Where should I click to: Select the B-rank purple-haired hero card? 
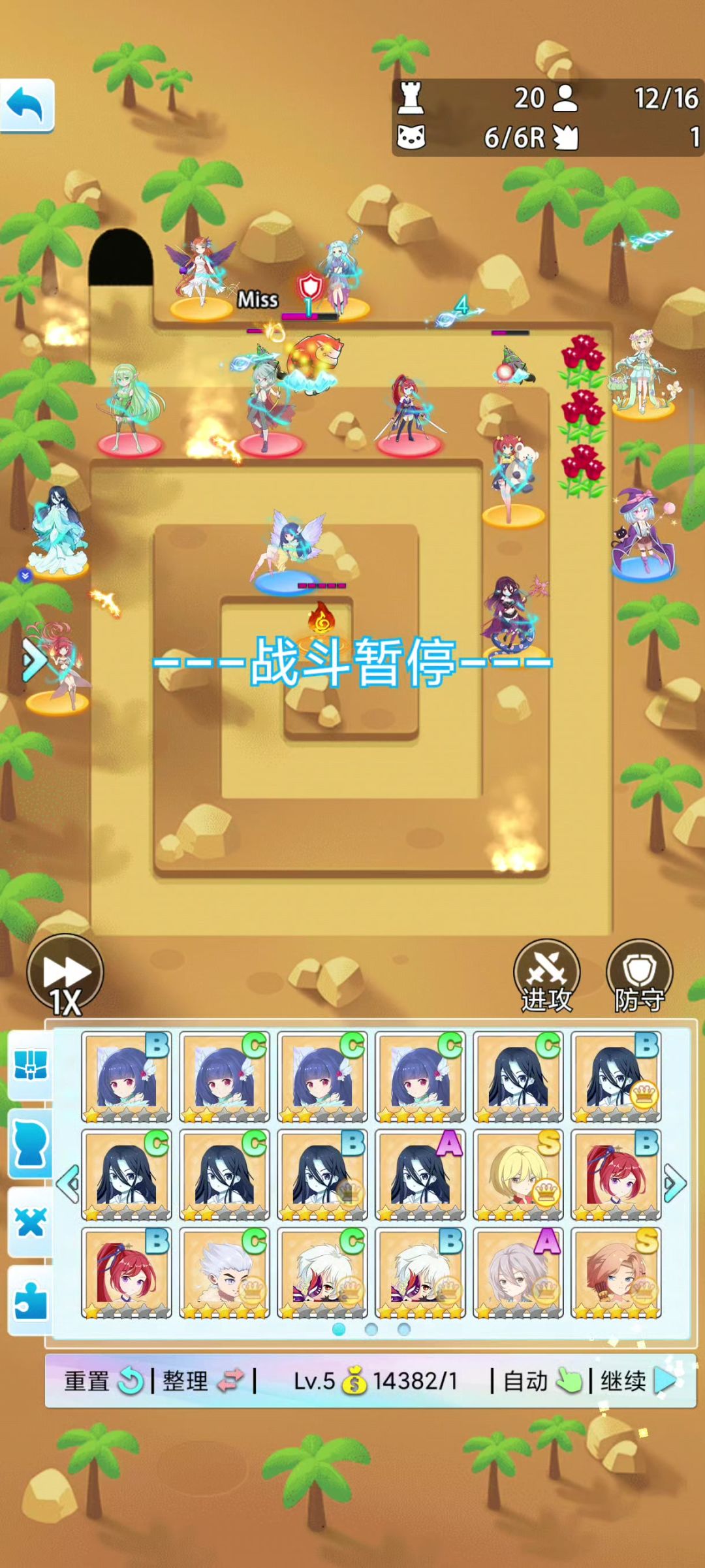[x=126, y=1076]
